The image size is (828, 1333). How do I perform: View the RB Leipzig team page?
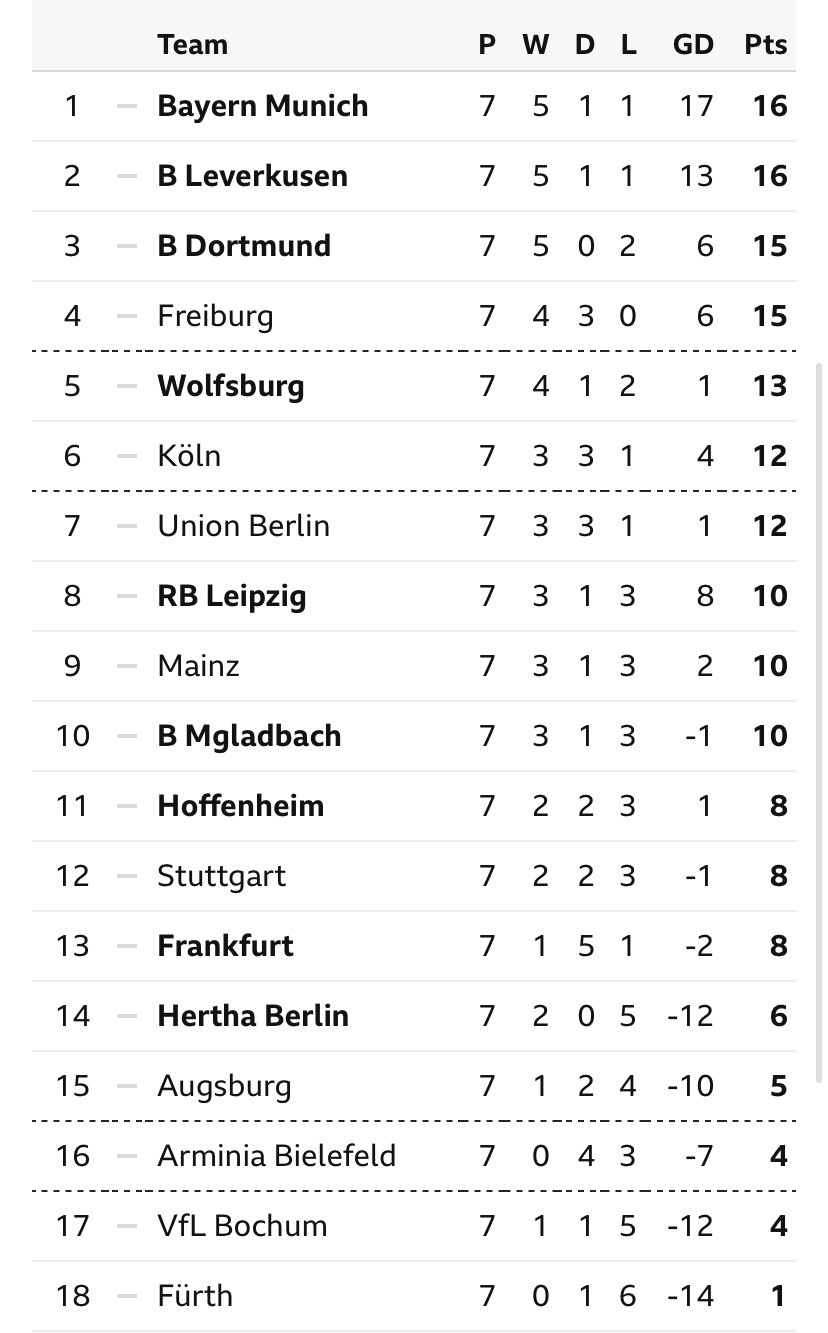click(232, 596)
